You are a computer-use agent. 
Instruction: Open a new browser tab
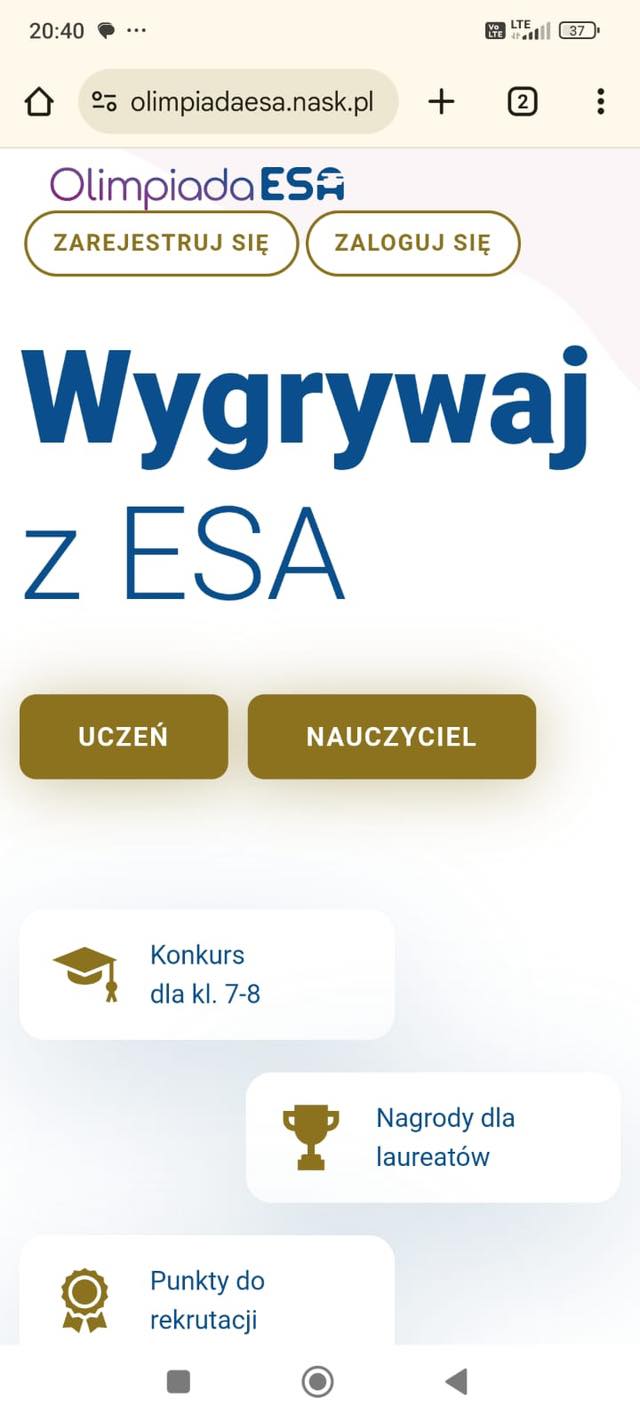pos(441,101)
